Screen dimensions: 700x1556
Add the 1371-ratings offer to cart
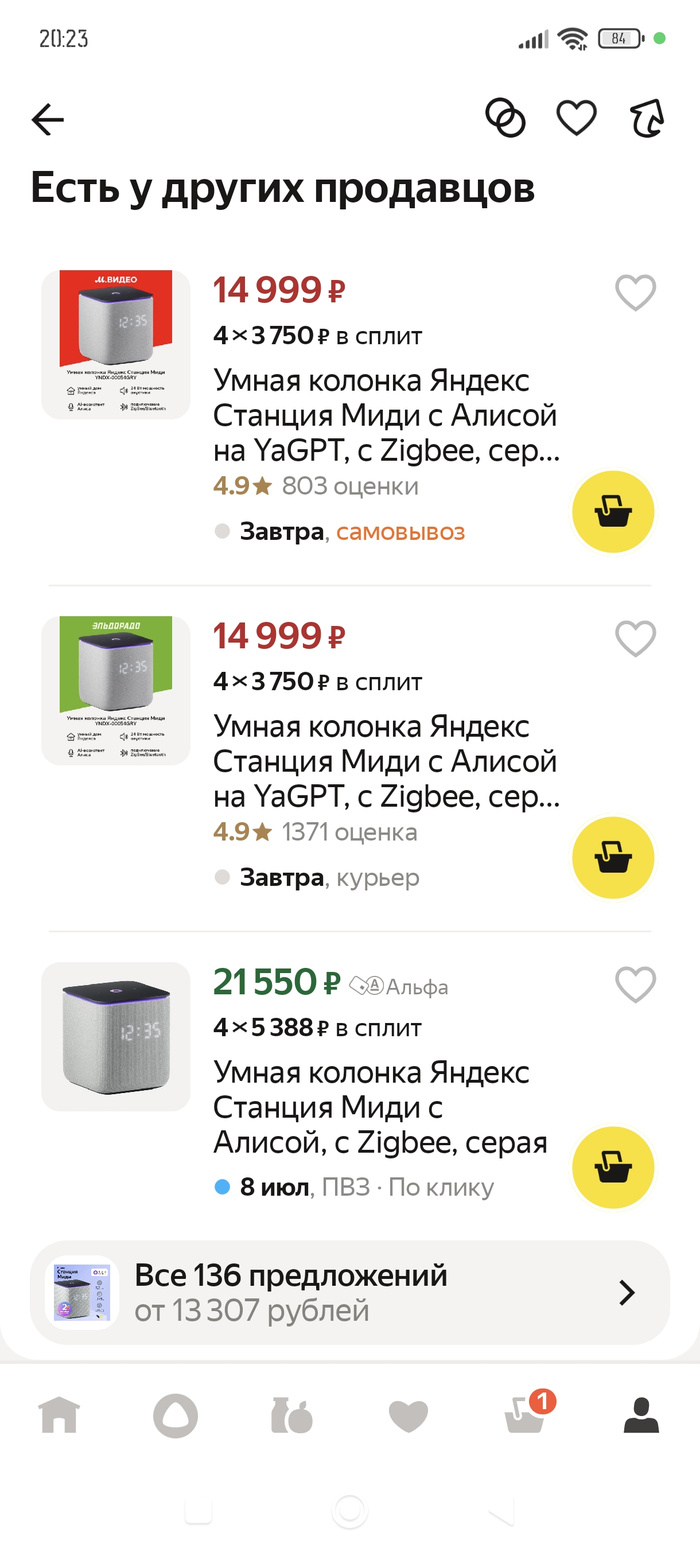[x=613, y=858]
